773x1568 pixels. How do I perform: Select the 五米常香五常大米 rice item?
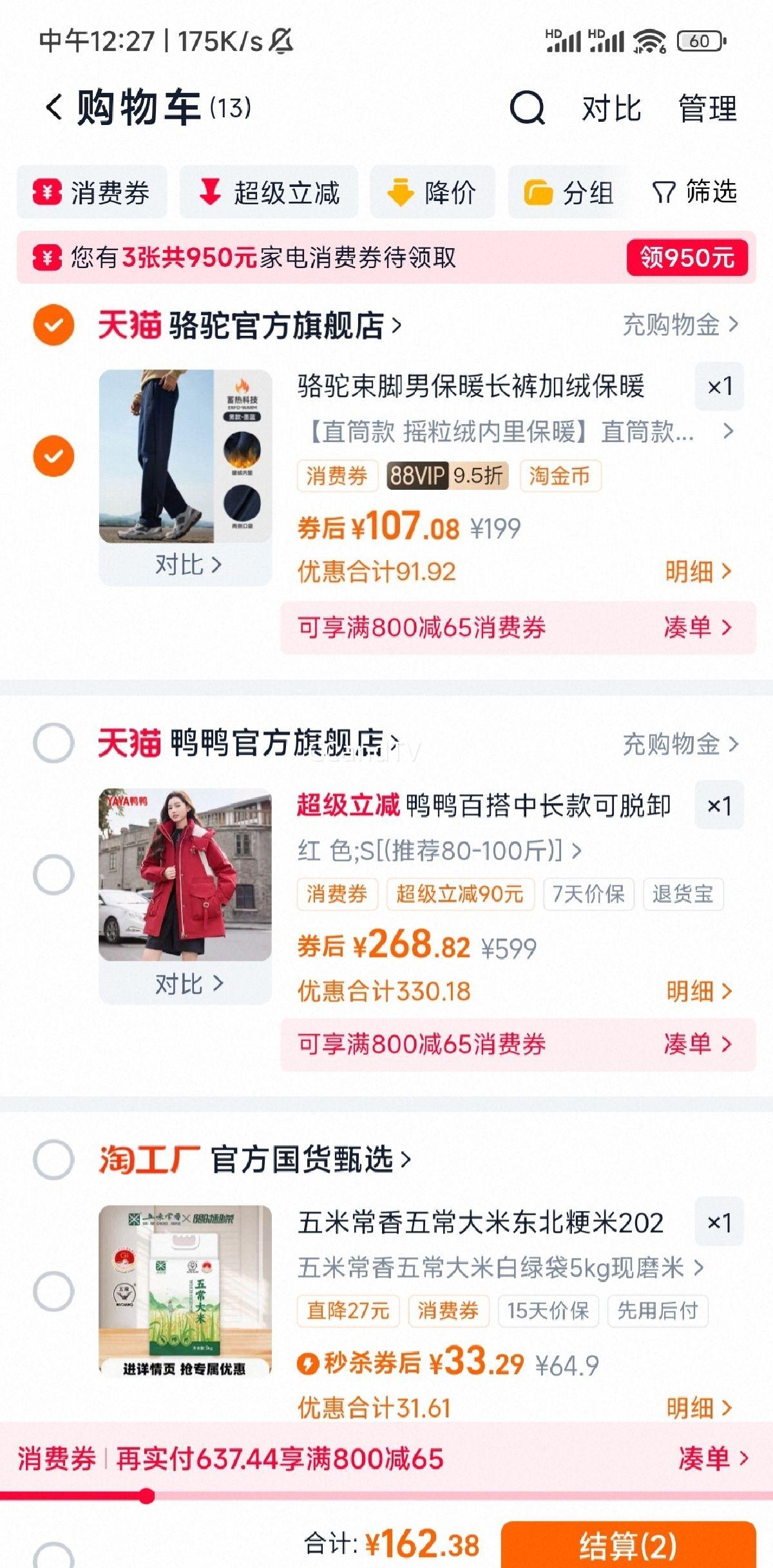53,1292
